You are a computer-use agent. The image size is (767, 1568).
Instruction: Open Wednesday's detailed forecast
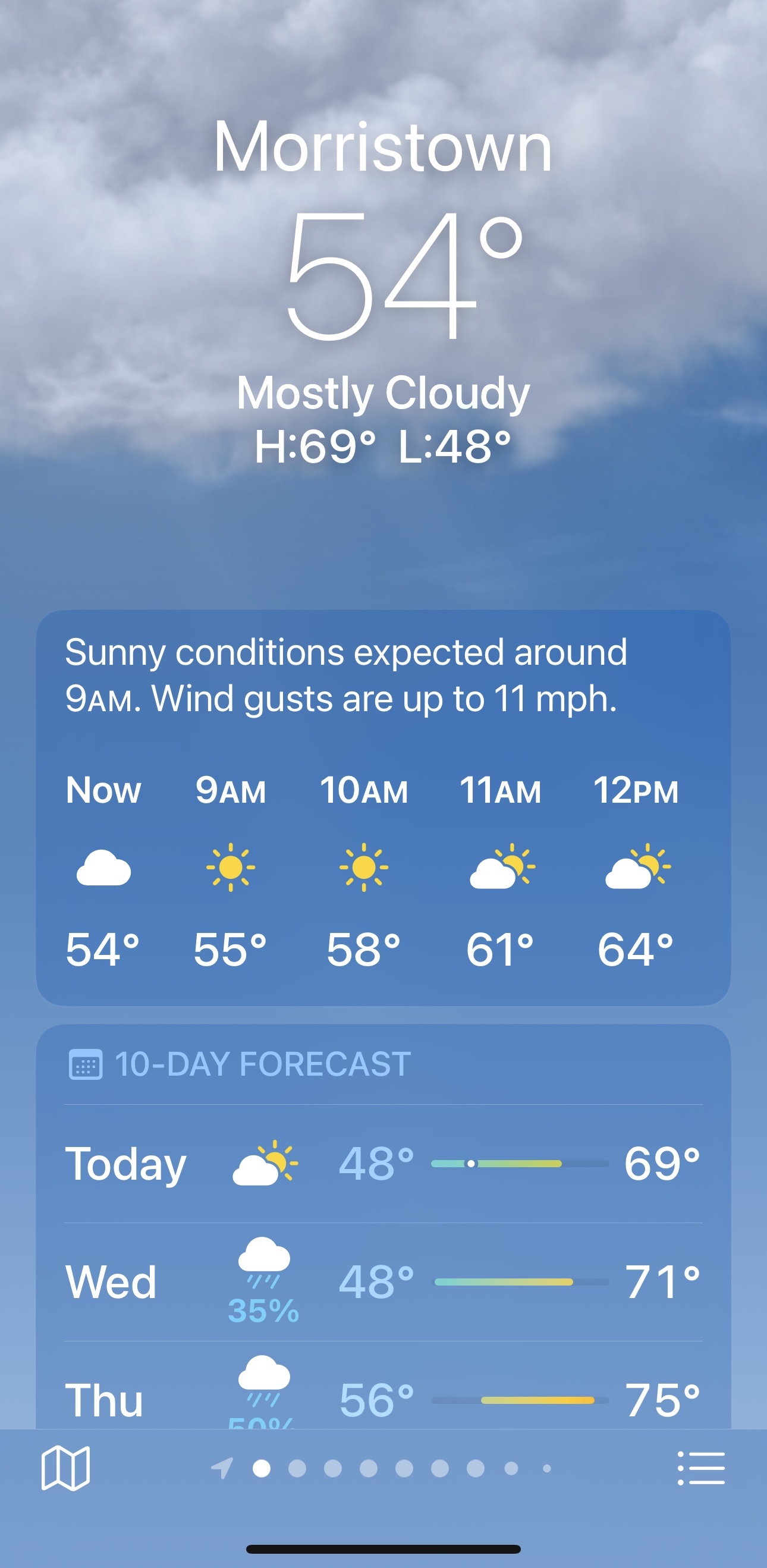[x=383, y=1278]
